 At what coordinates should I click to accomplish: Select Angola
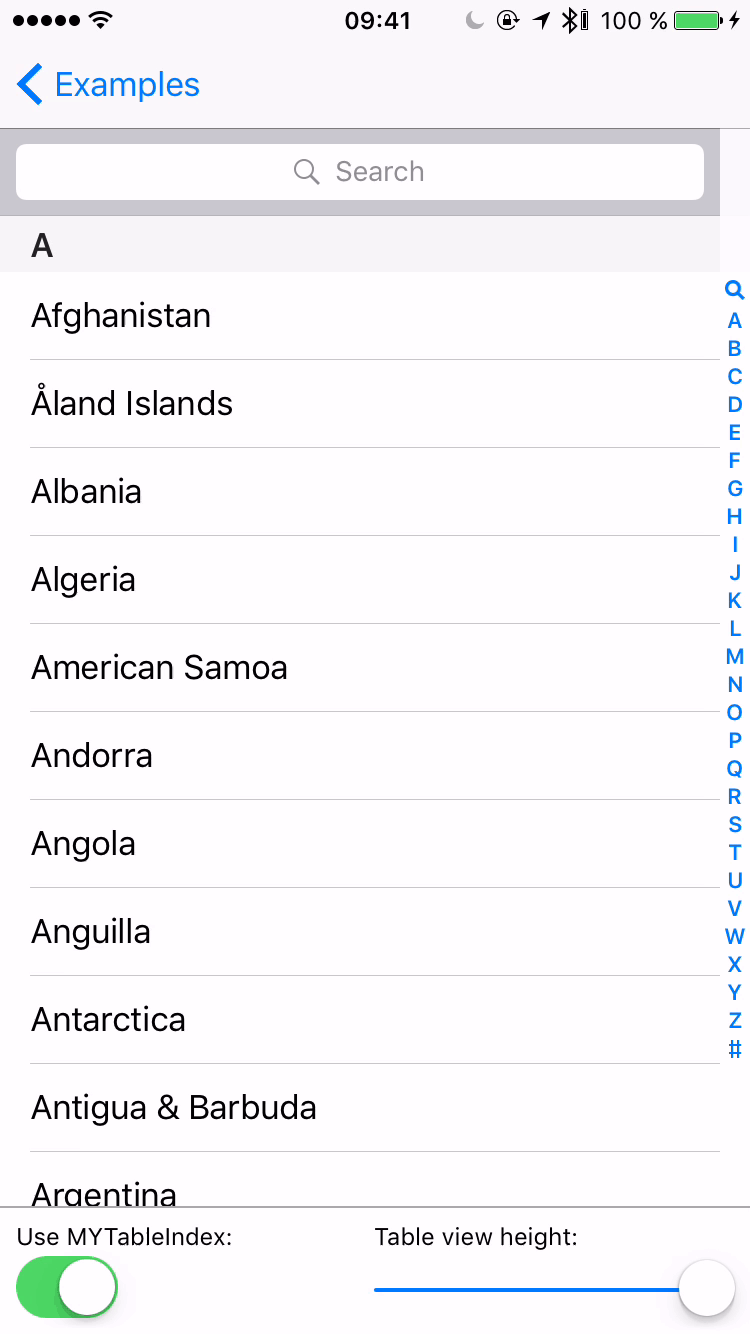coord(360,844)
